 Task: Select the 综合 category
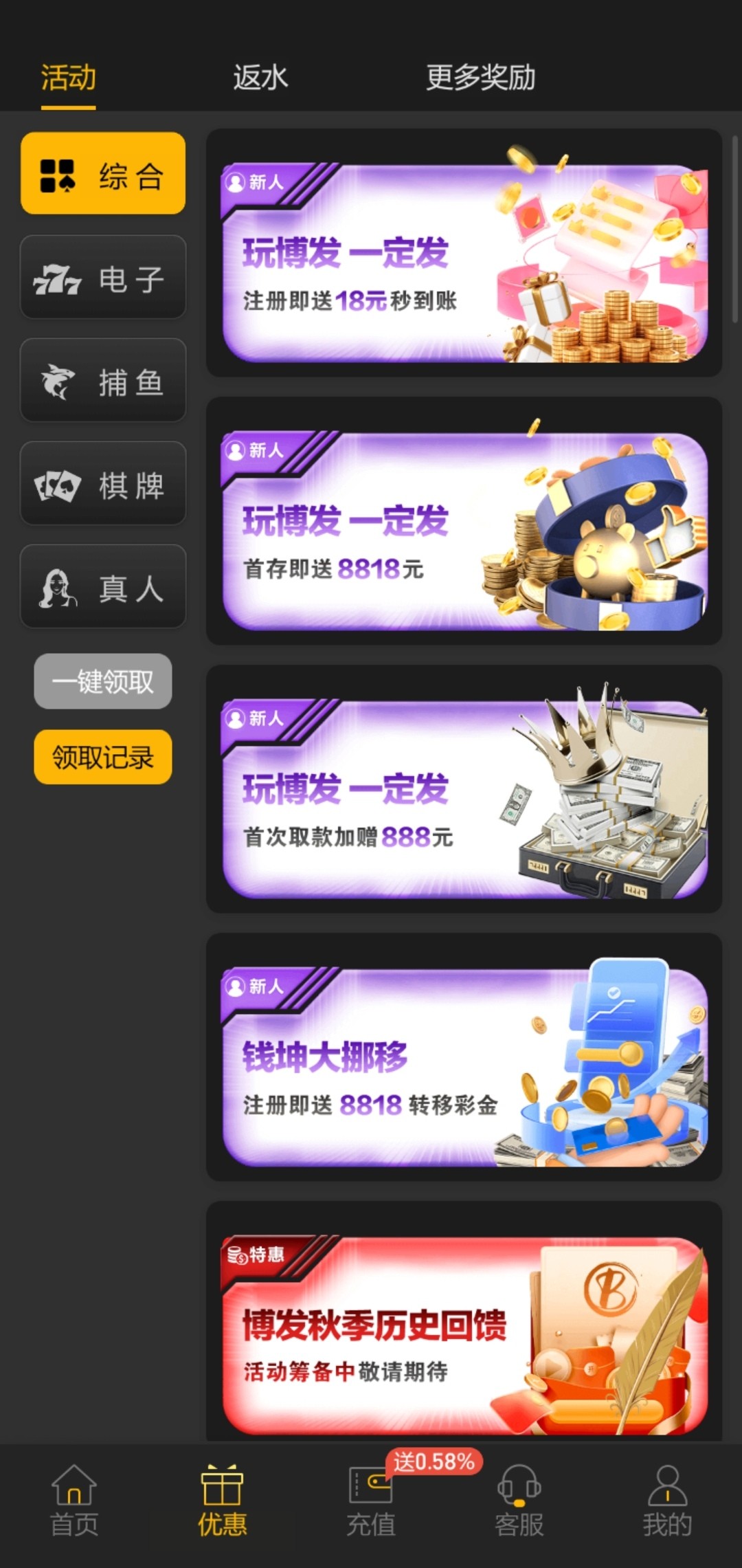(103, 174)
